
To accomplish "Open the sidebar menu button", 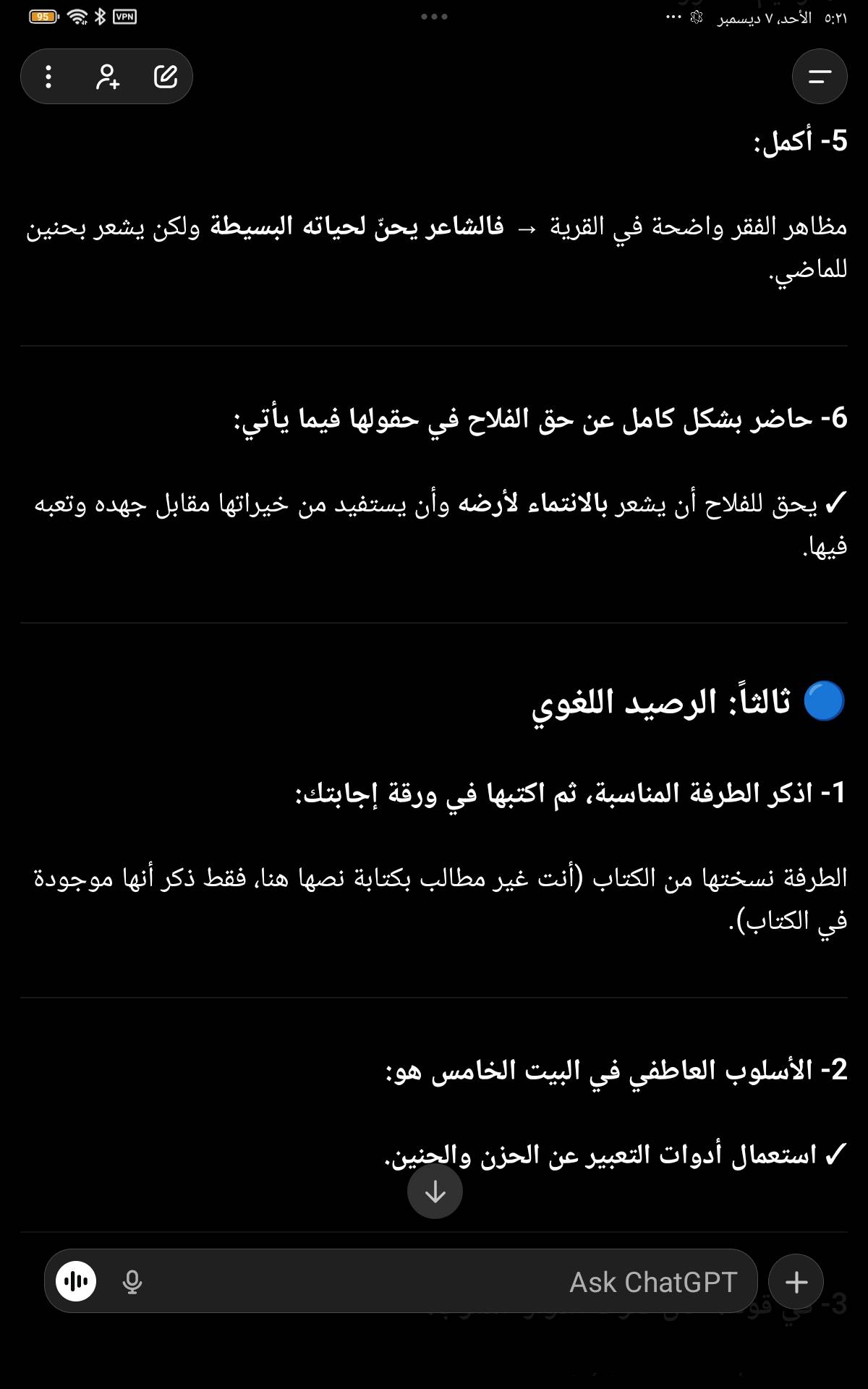I will [819, 77].
